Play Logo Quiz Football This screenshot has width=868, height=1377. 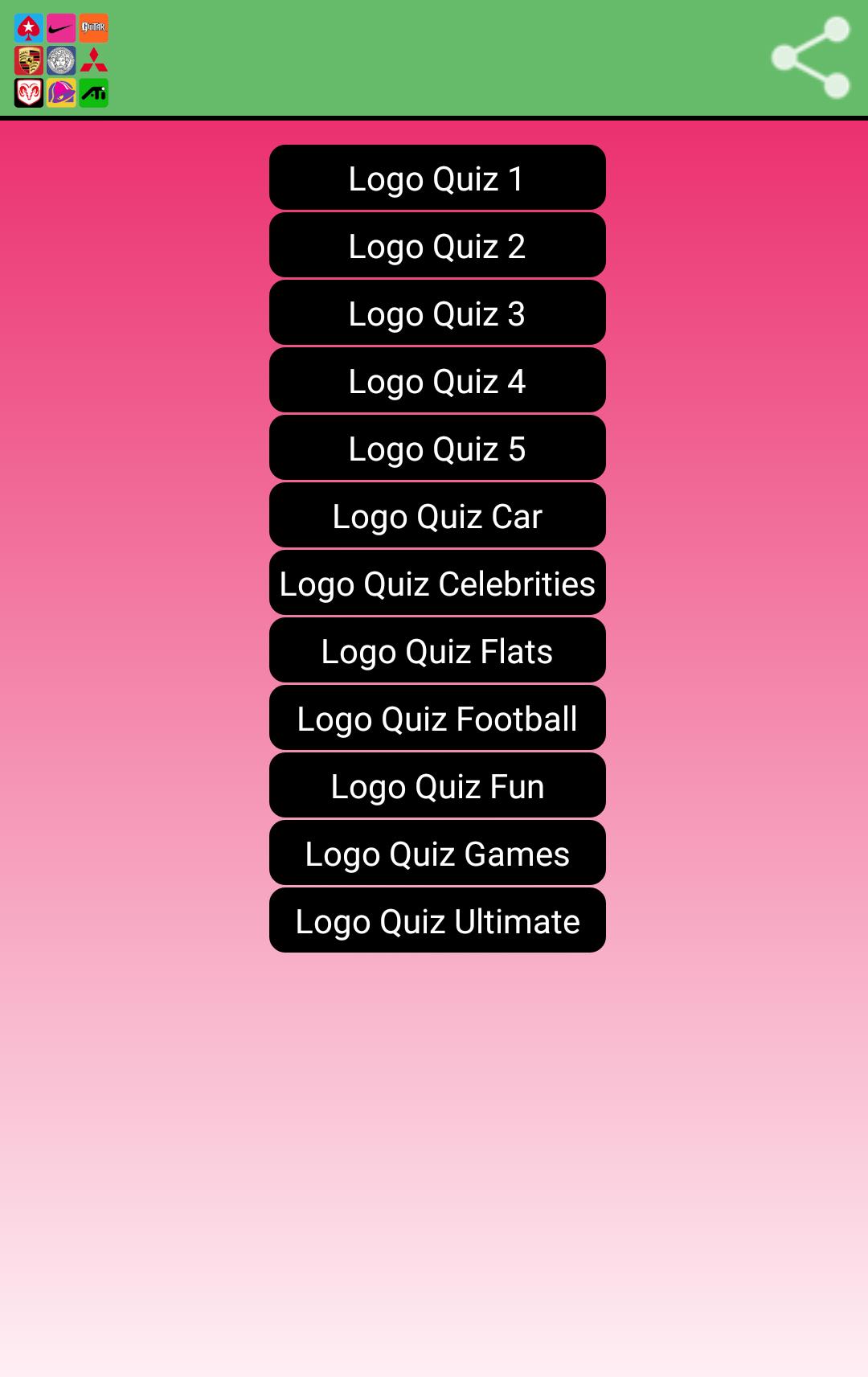click(x=437, y=719)
